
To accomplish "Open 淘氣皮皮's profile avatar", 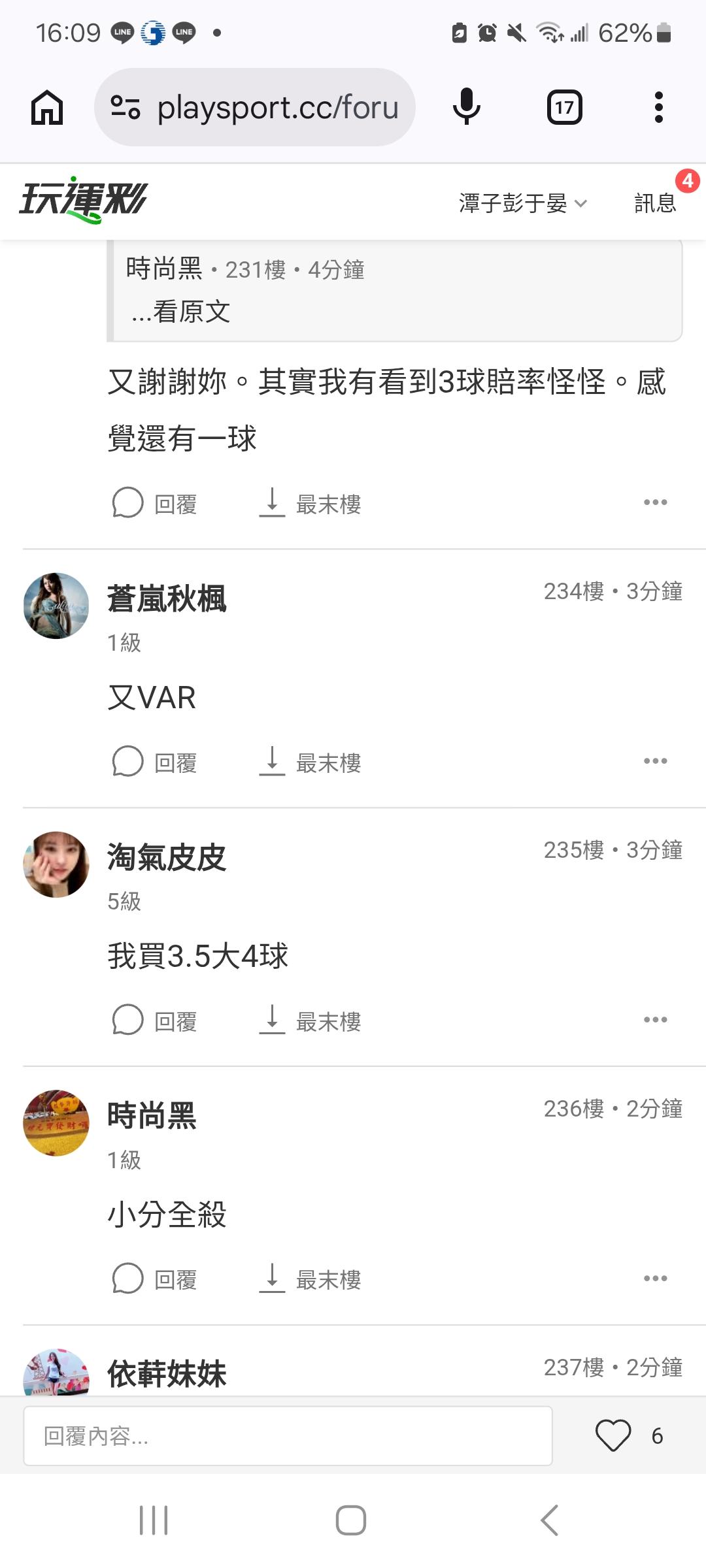I will pyautogui.click(x=56, y=864).
